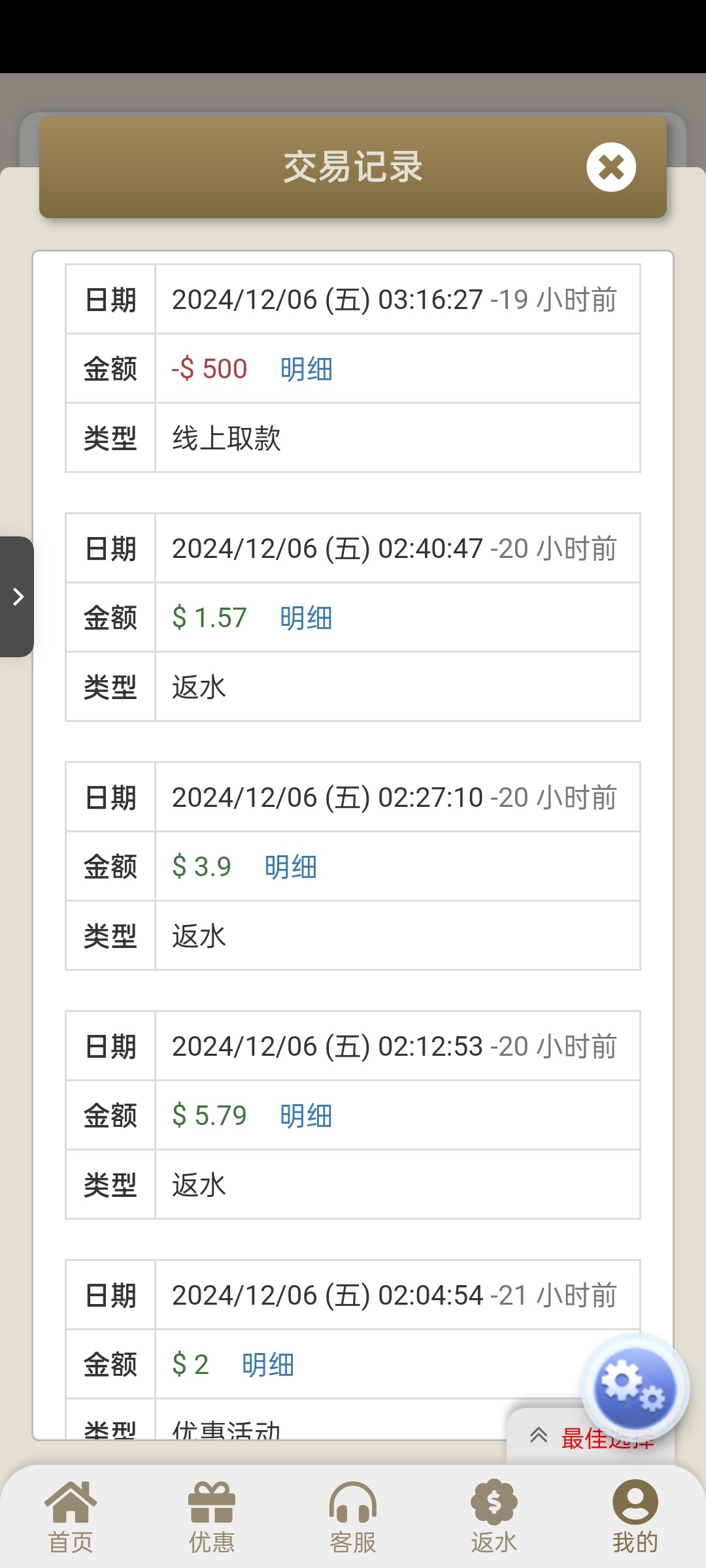Tap the floating gear settings button
This screenshot has height=1568, width=706.
pos(634,1388)
